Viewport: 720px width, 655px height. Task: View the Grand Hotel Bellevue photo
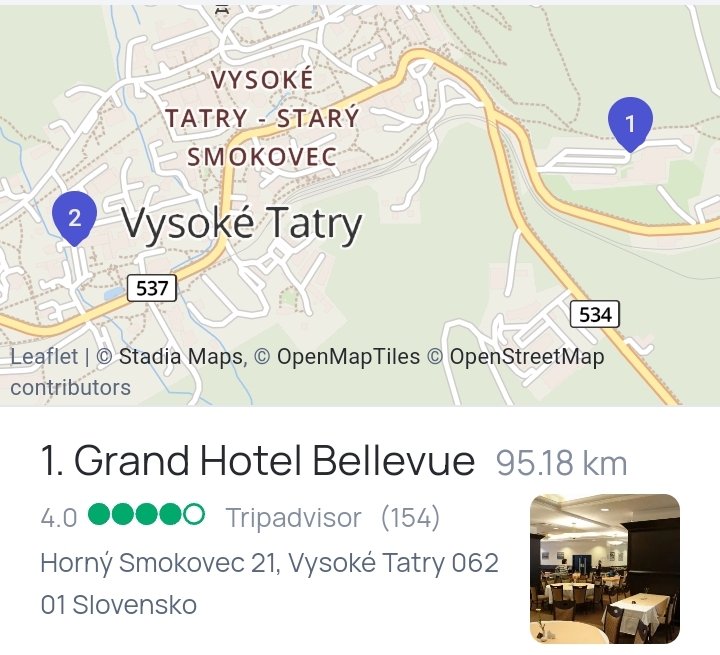pyautogui.click(x=604, y=568)
